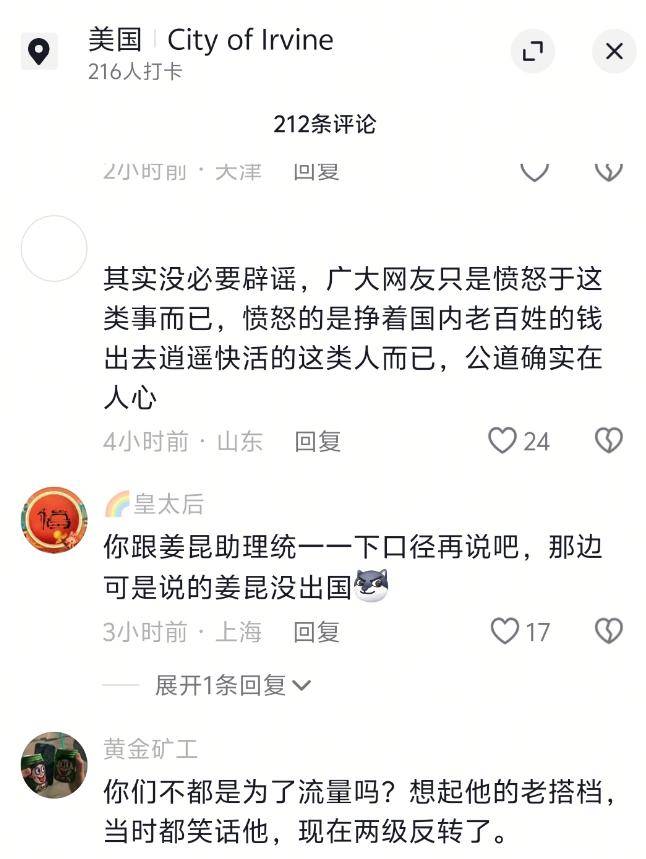Dislike 皇太后's comment
This screenshot has width=646, height=859.
coord(608,631)
